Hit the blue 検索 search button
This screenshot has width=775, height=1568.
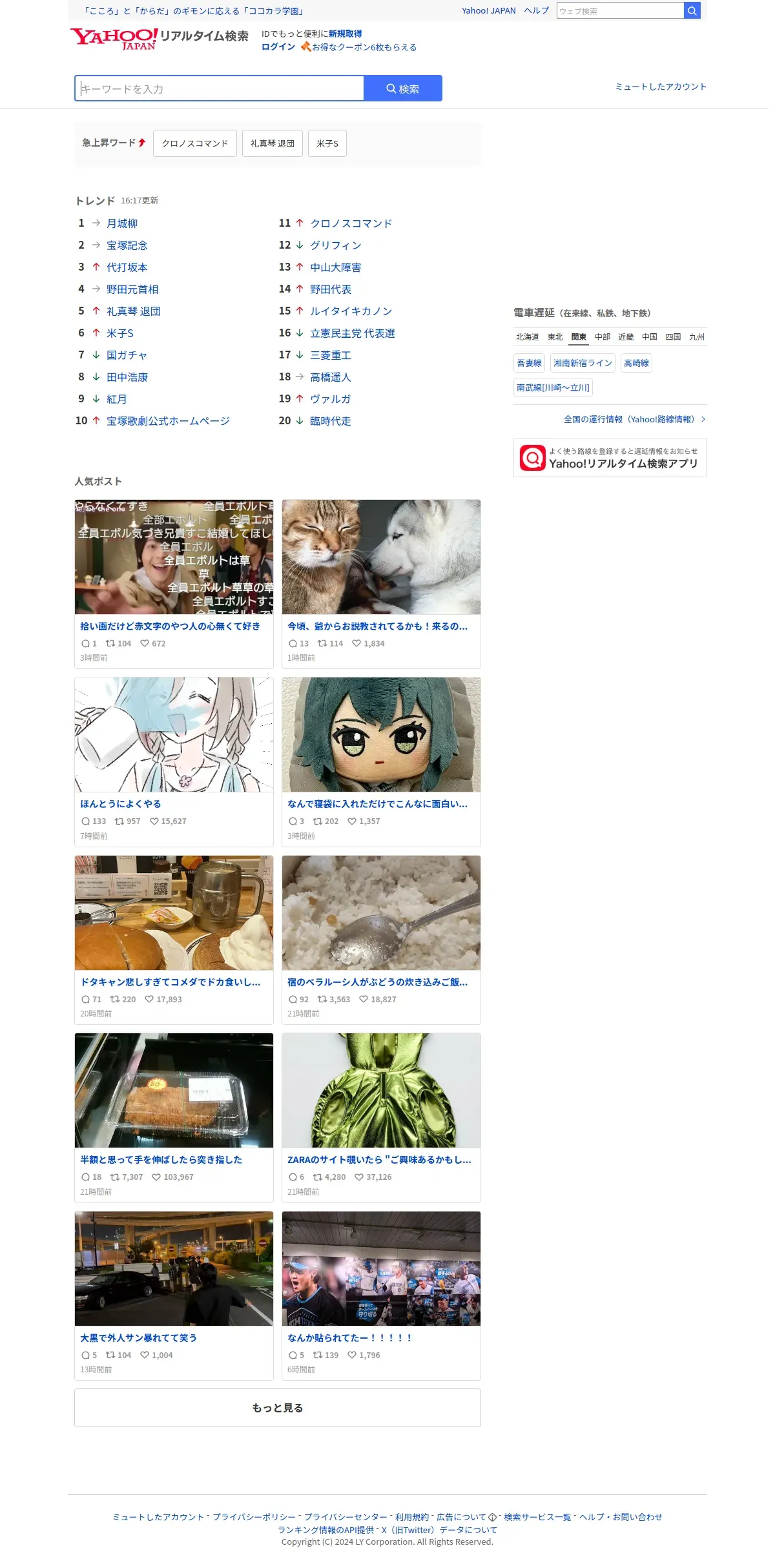click(403, 88)
